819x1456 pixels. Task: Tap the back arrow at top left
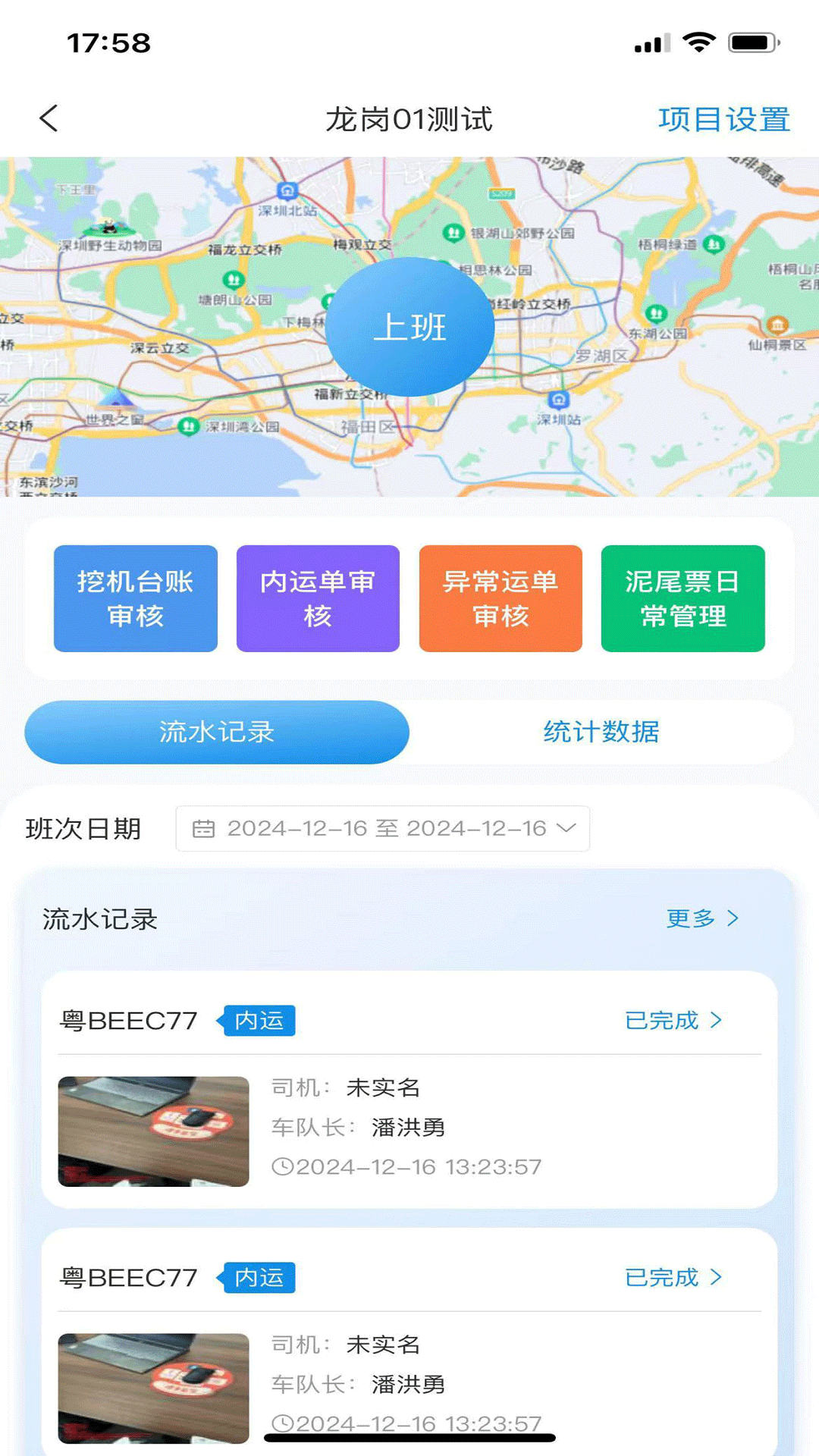48,118
